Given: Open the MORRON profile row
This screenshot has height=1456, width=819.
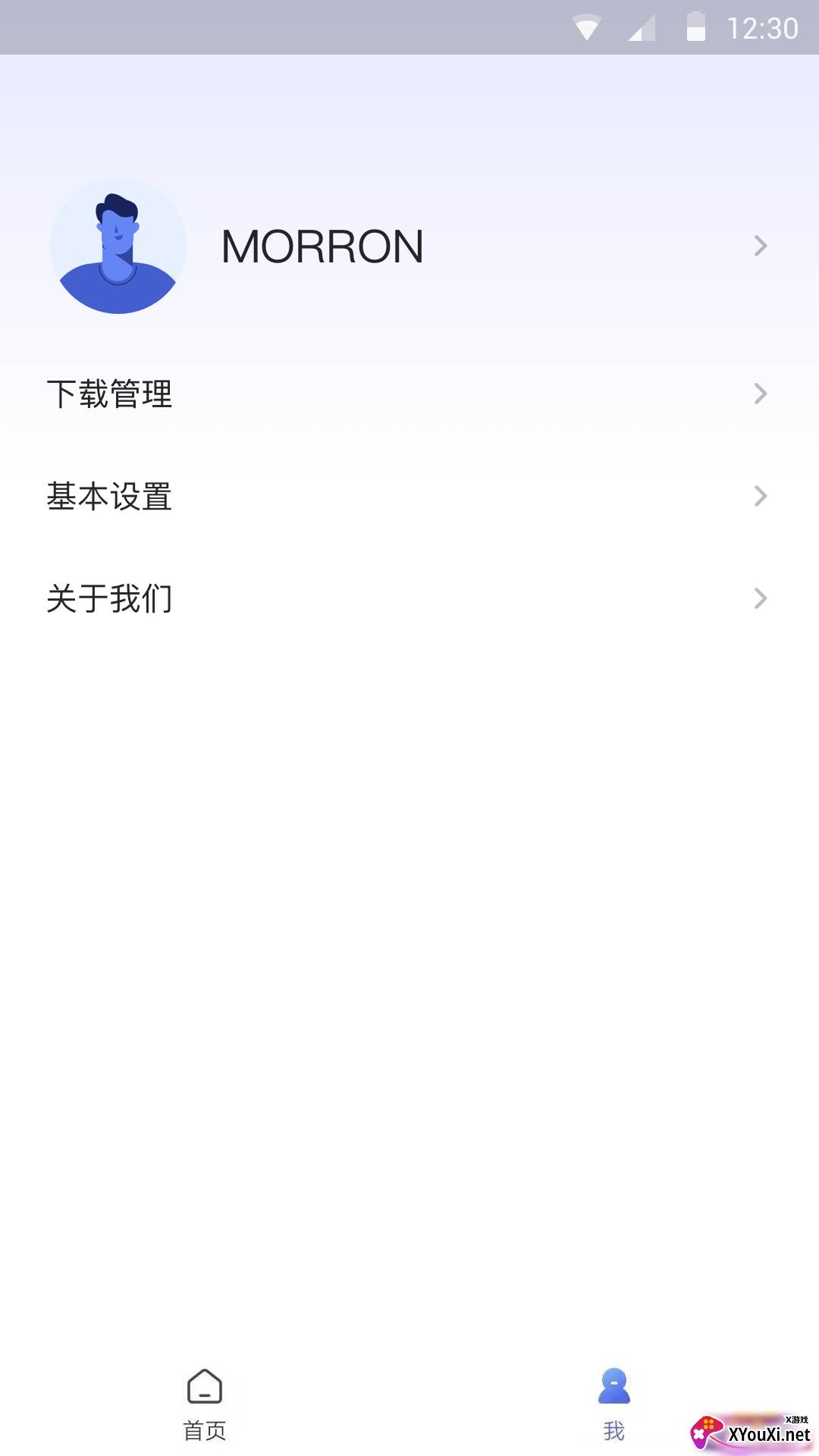Looking at the screenshot, I should [x=409, y=246].
